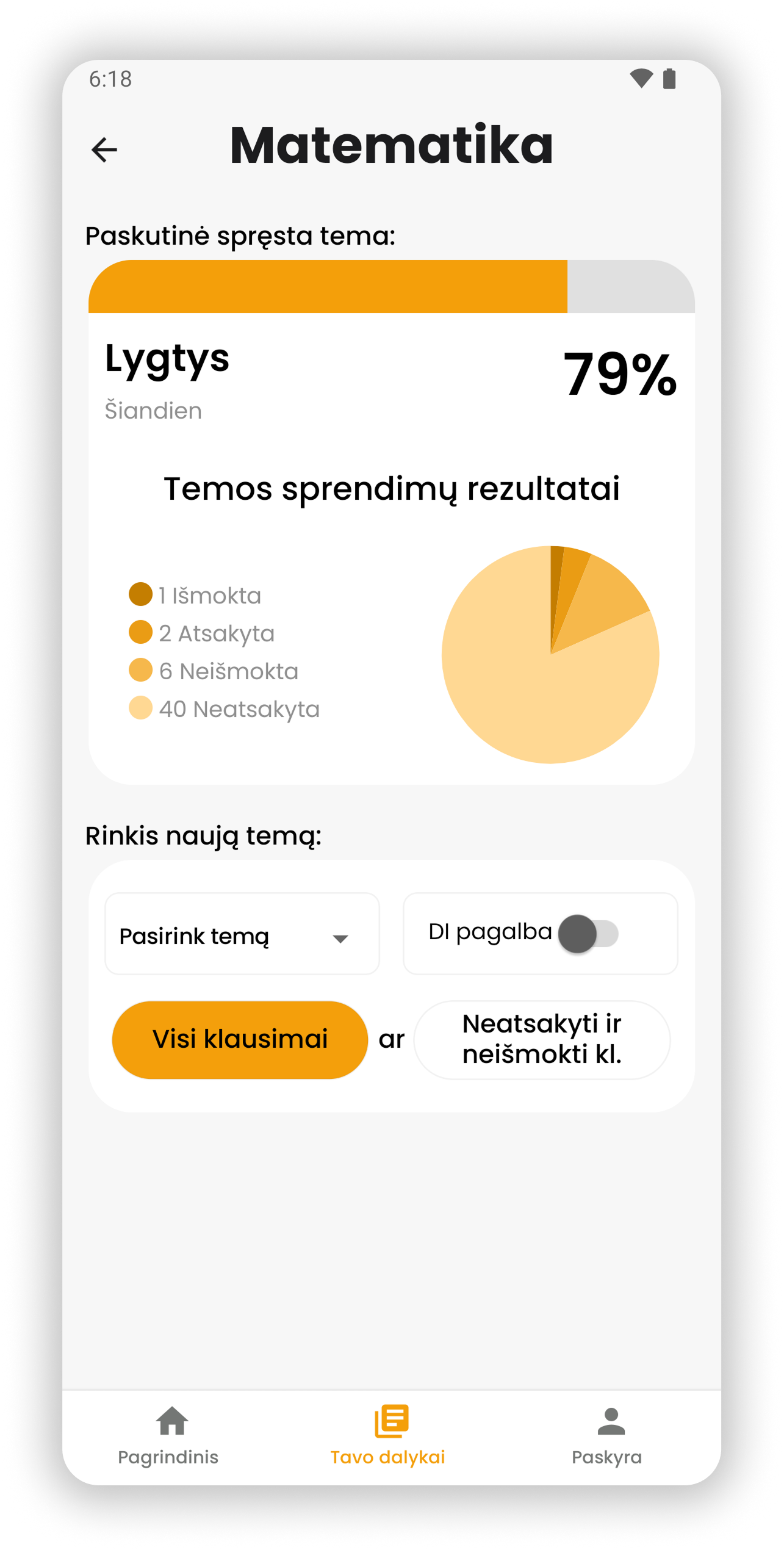
Task: Enable the DI pagalba switch
Action: [588, 934]
